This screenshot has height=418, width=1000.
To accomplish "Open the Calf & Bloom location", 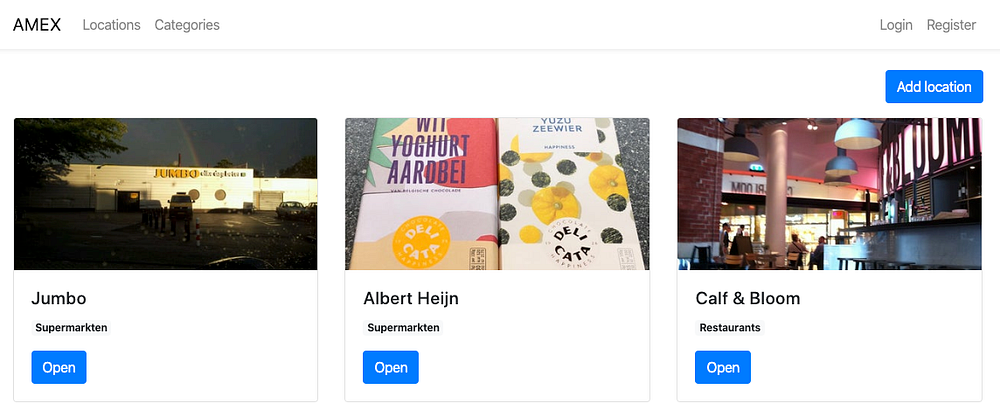I will [722, 367].
